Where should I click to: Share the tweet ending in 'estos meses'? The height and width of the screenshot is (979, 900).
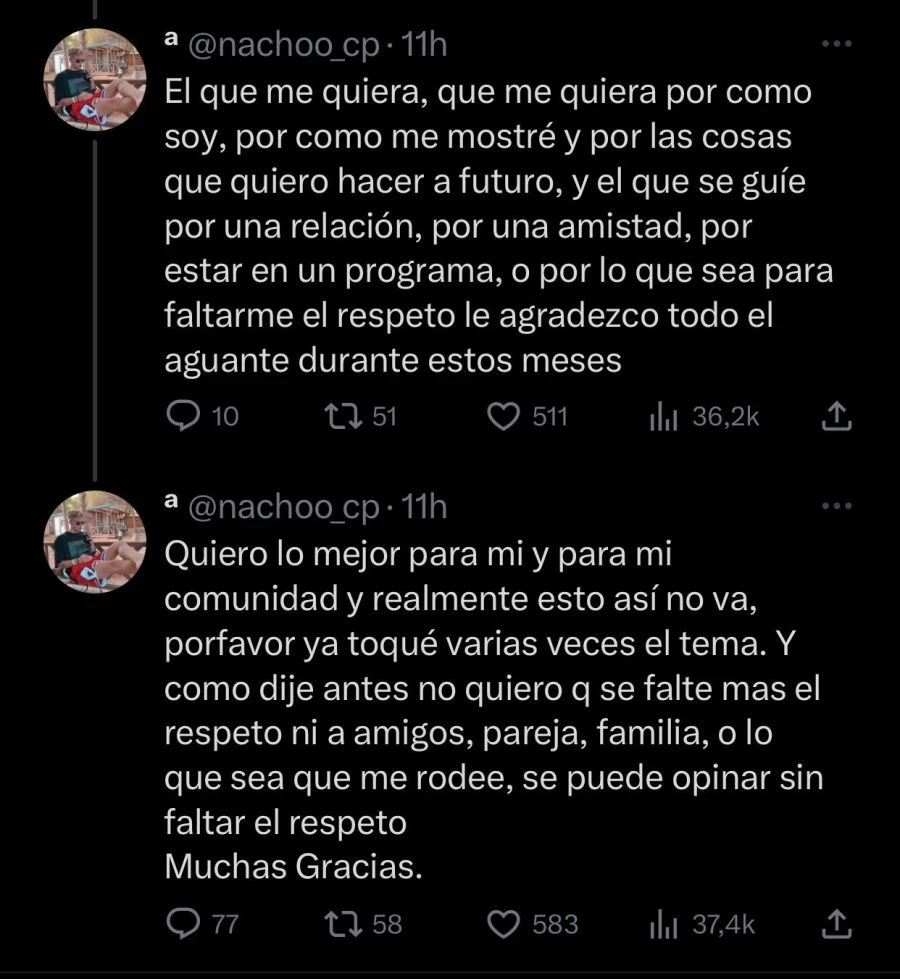835,416
